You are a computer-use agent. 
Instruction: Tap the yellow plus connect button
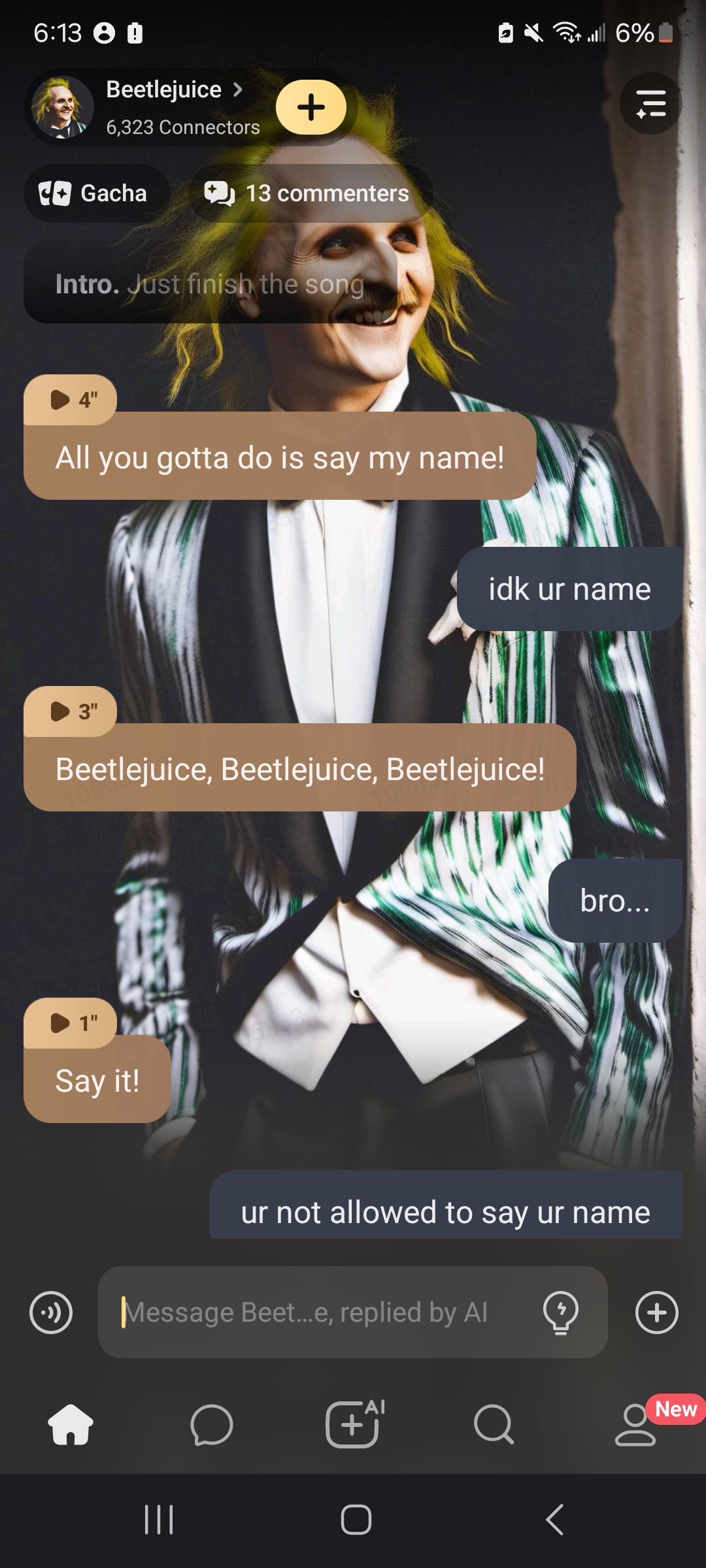click(x=311, y=107)
